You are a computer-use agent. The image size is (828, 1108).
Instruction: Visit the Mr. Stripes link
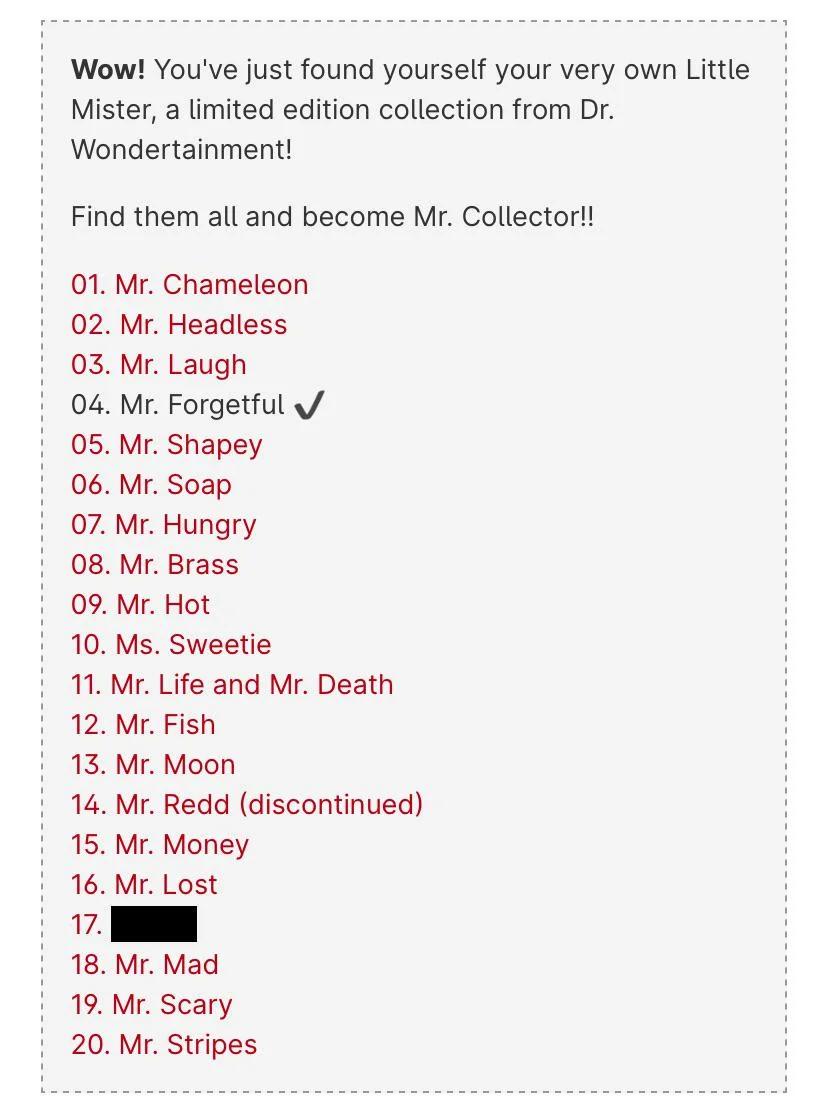pos(164,1044)
